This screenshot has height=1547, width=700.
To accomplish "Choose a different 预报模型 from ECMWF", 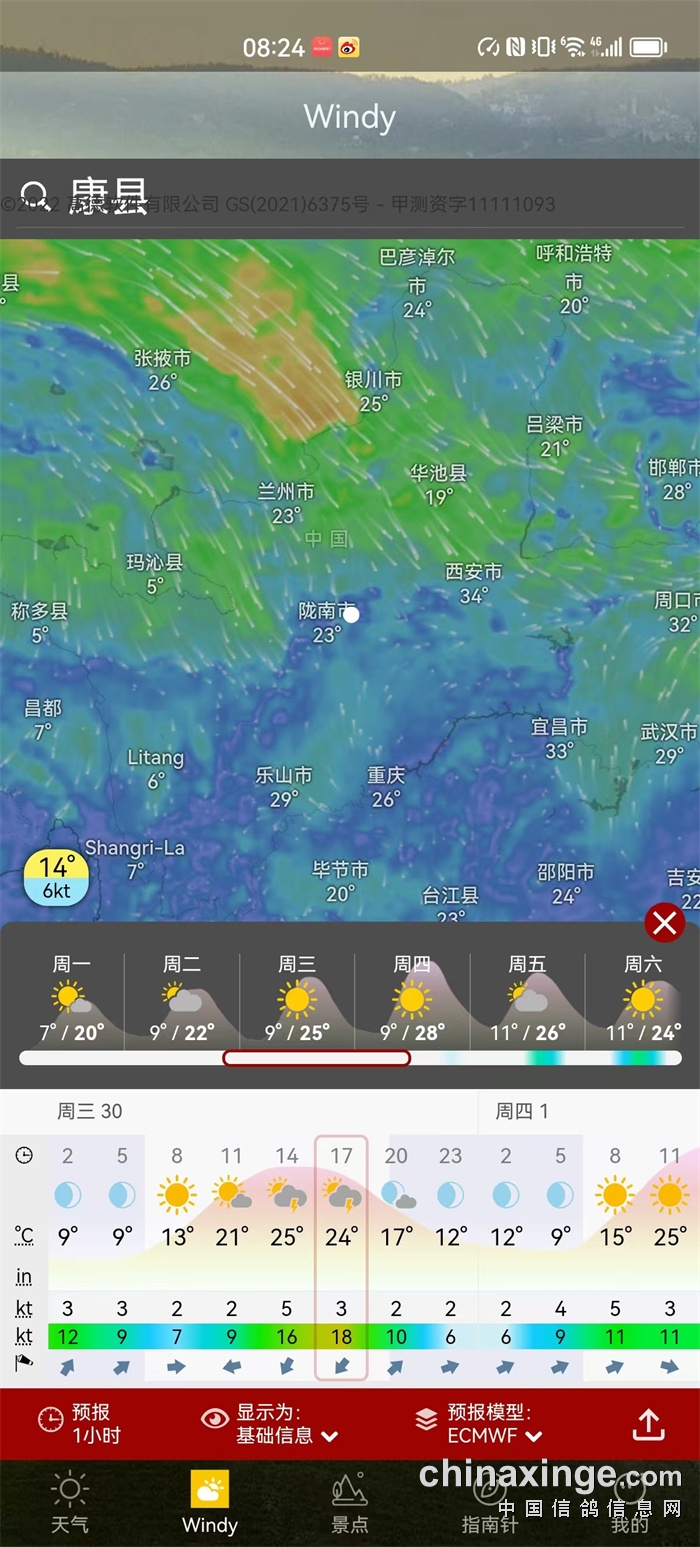I will coord(482,1424).
